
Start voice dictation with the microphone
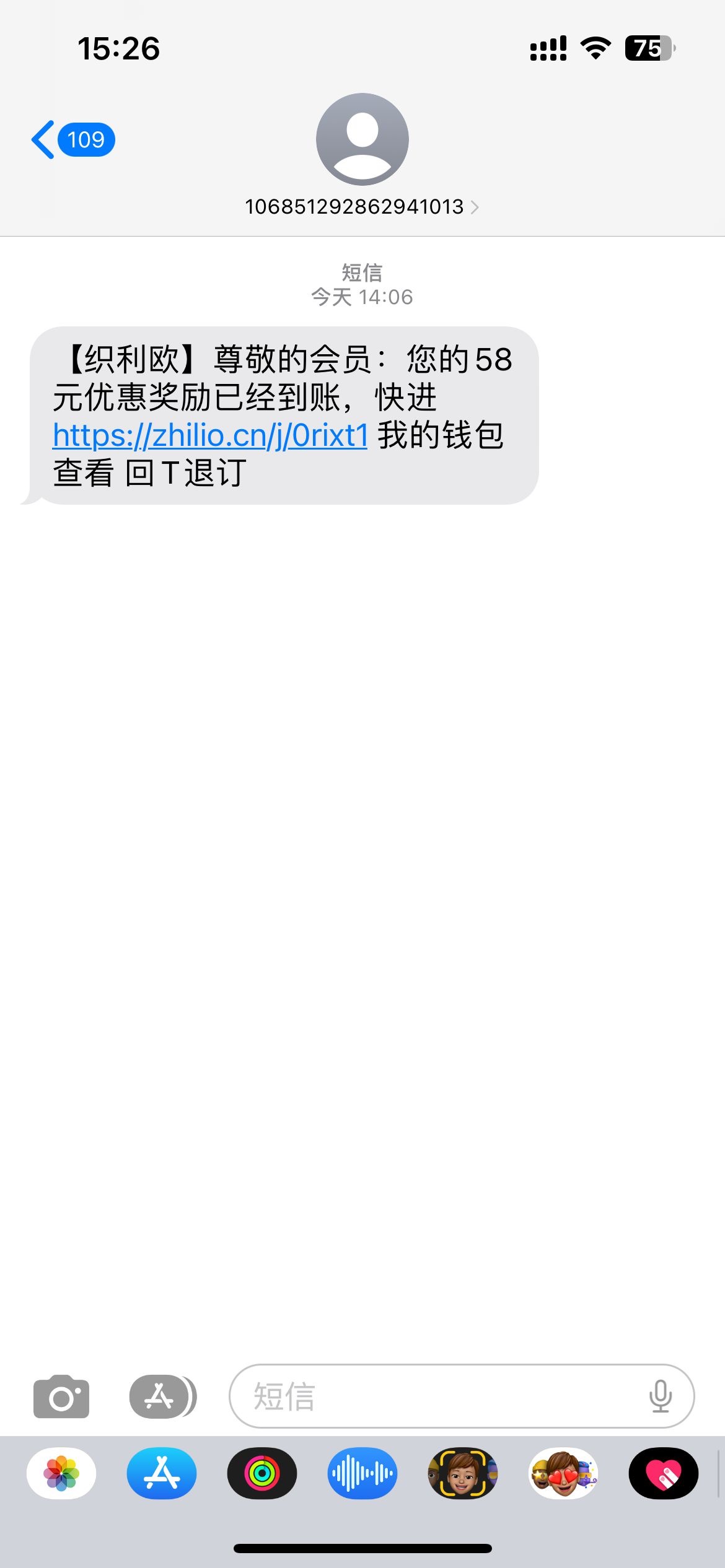click(x=660, y=1397)
